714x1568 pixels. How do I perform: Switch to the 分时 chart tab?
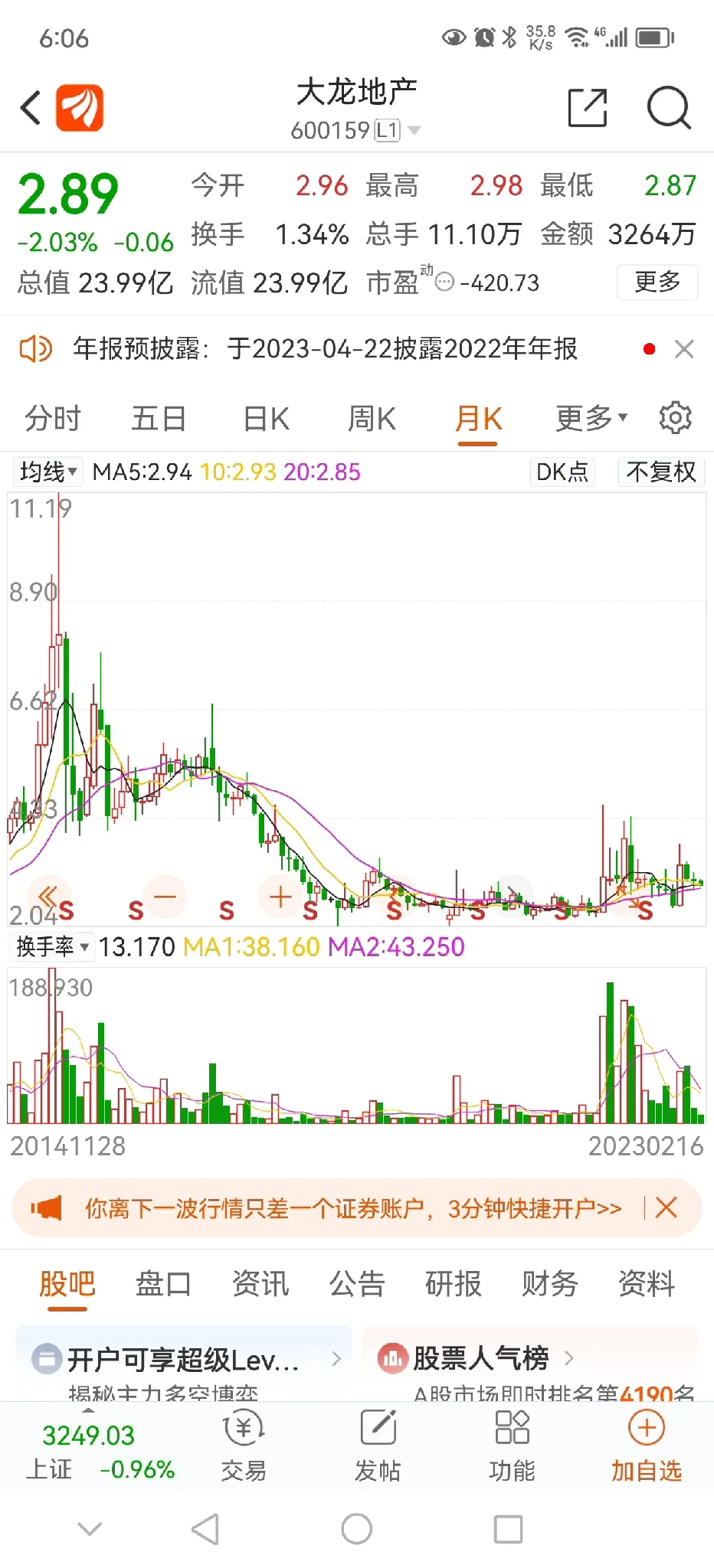coord(53,419)
